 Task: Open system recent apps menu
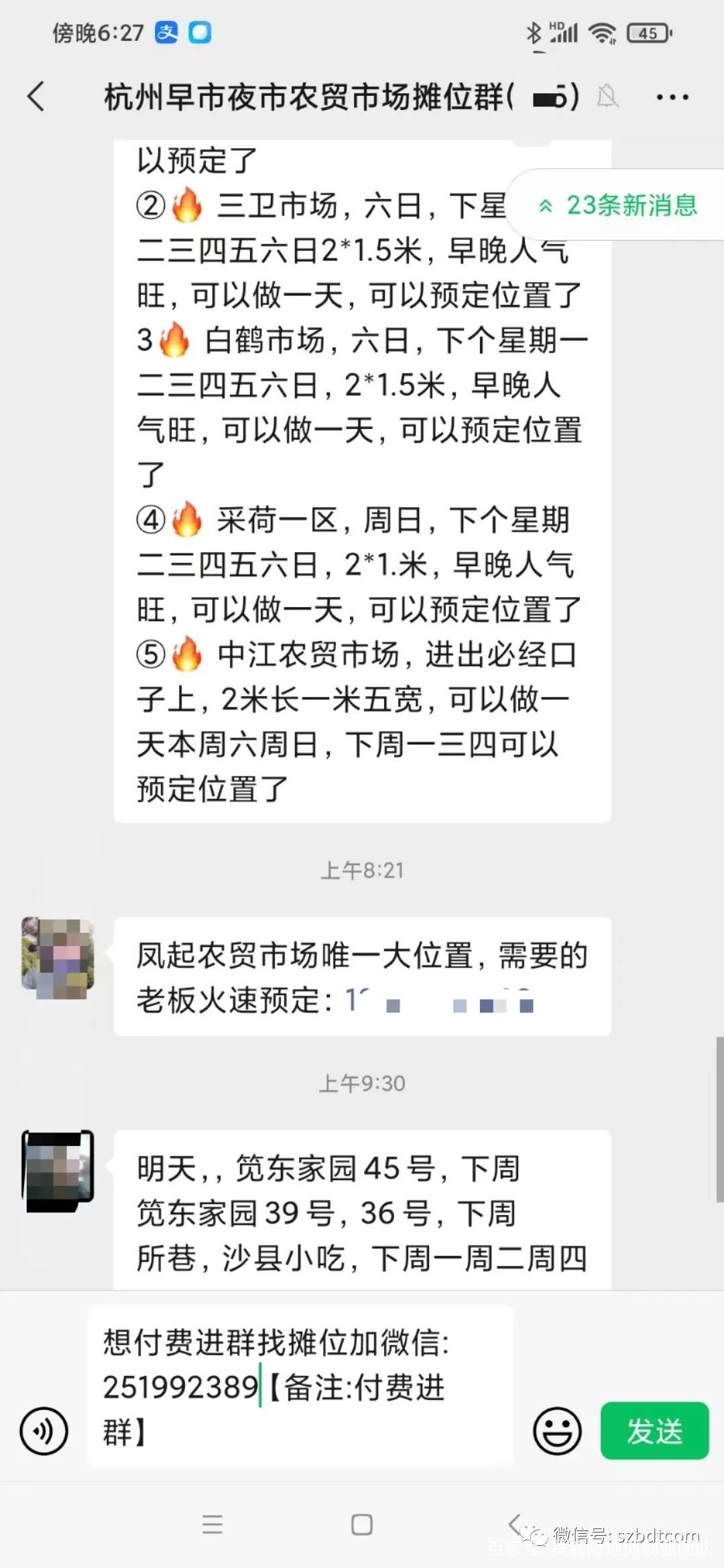(x=213, y=1525)
